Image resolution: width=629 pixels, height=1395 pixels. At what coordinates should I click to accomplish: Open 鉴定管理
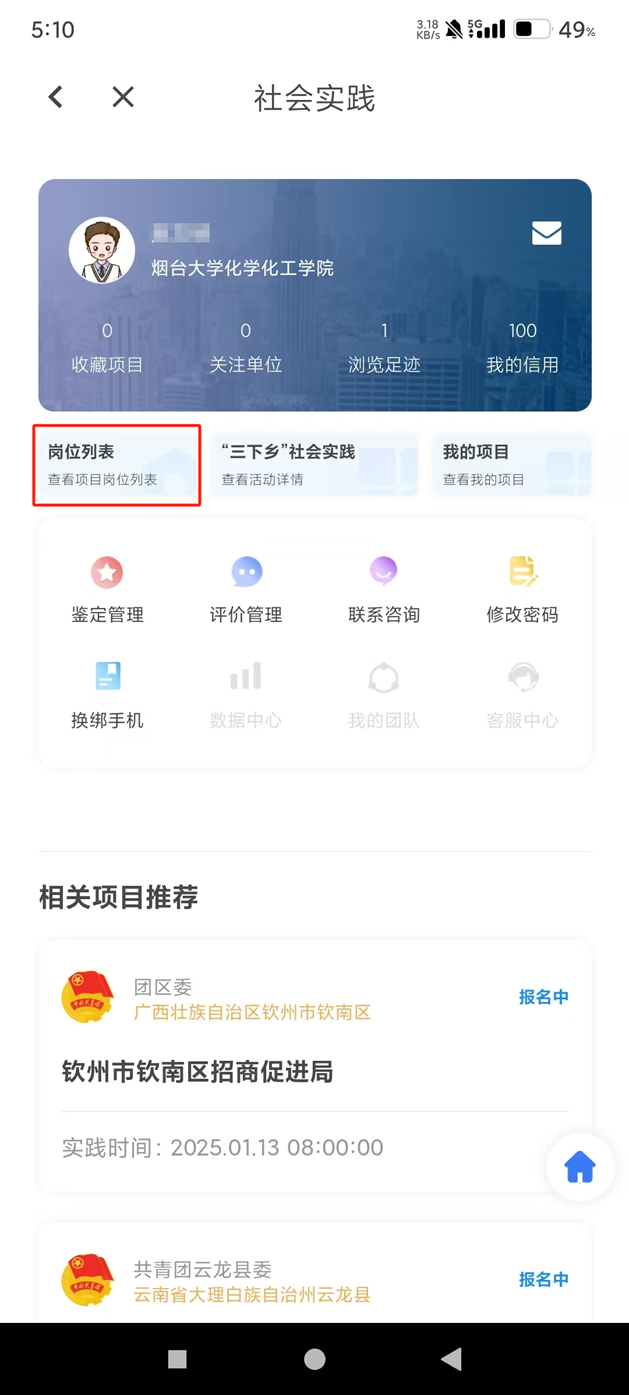pyautogui.click(x=107, y=589)
